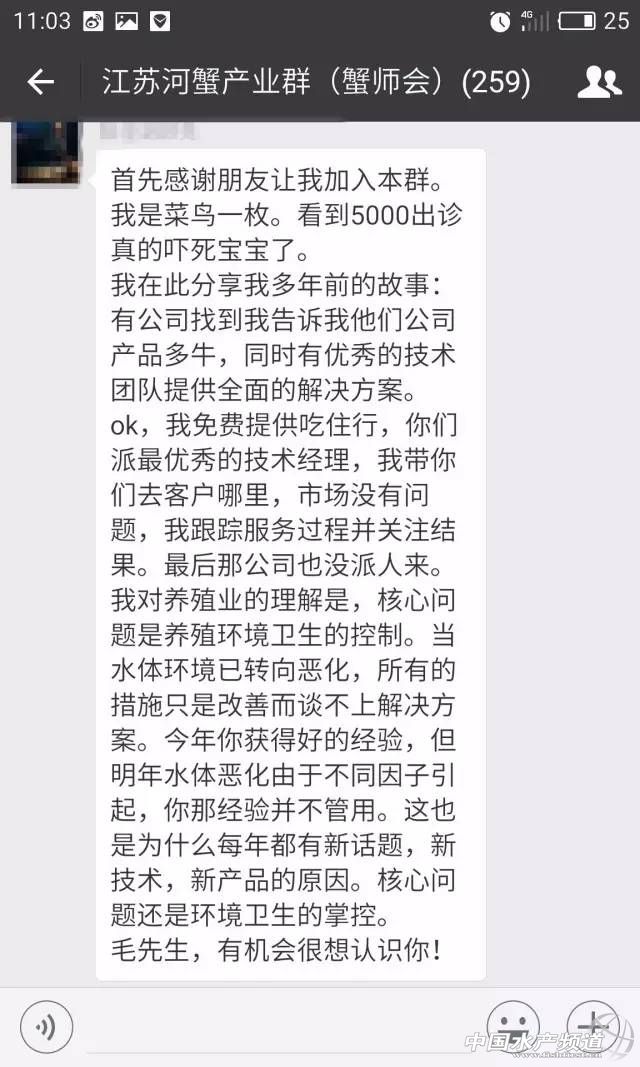Open the emoji sticker panel
640x1067 pixels.
coord(519,1027)
